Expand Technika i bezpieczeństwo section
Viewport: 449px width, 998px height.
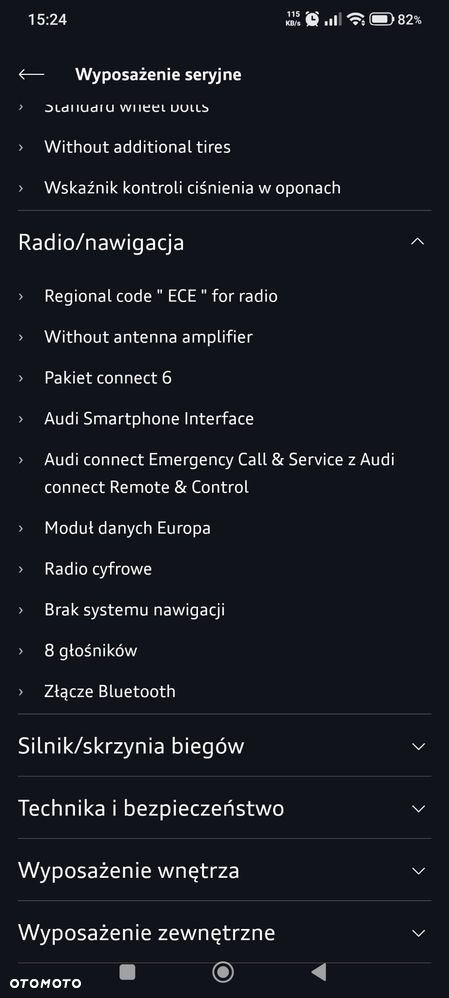click(x=224, y=808)
